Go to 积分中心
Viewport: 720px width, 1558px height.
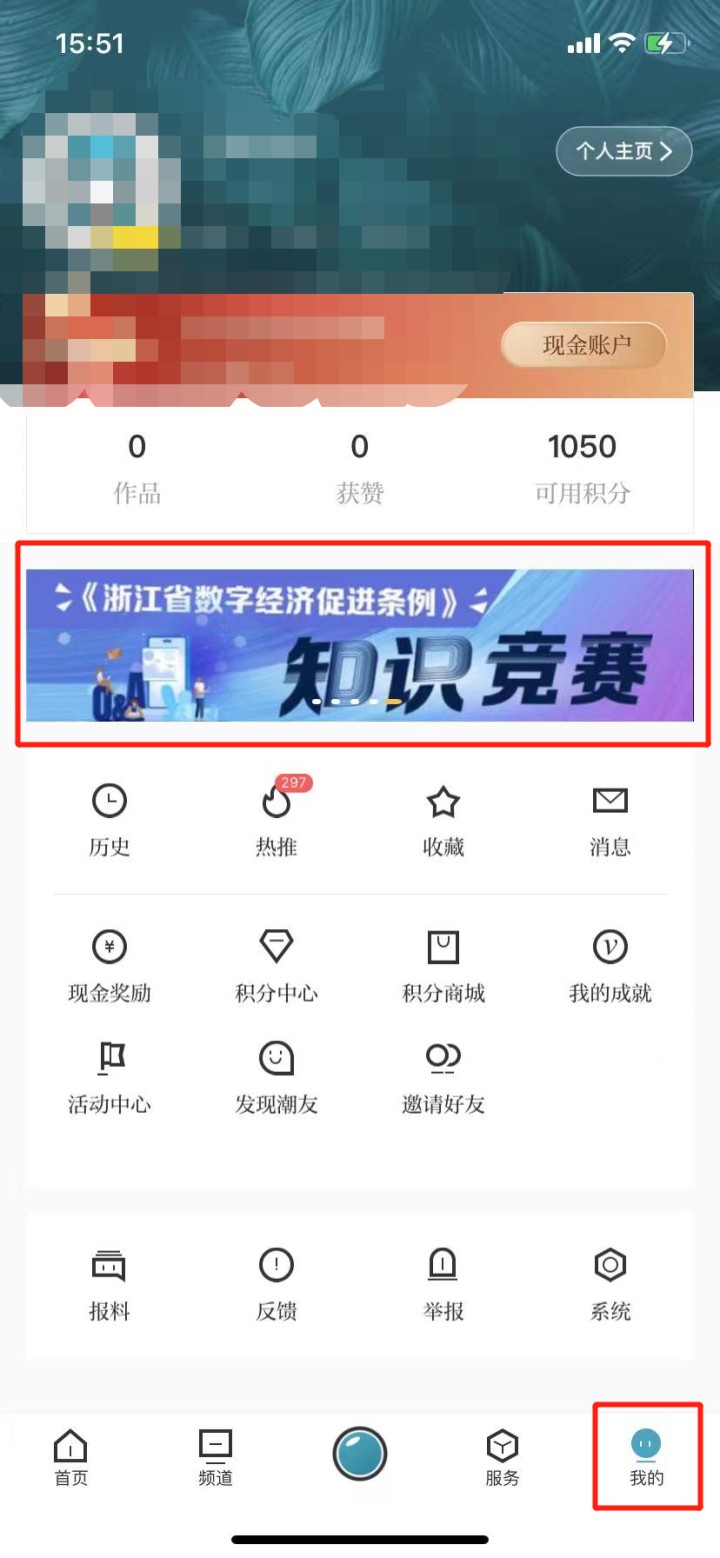[x=276, y=965]
